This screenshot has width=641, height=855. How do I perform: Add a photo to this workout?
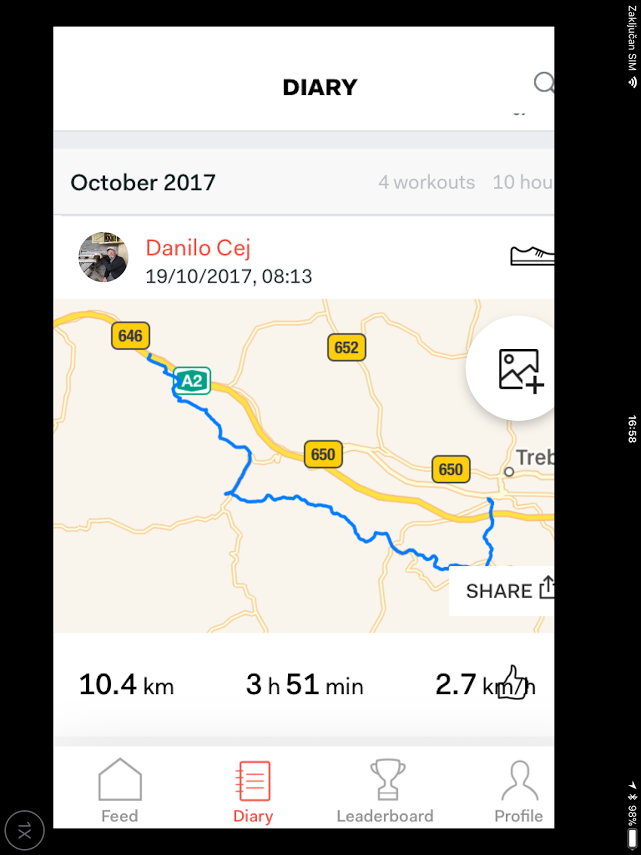tap(519, 370)
